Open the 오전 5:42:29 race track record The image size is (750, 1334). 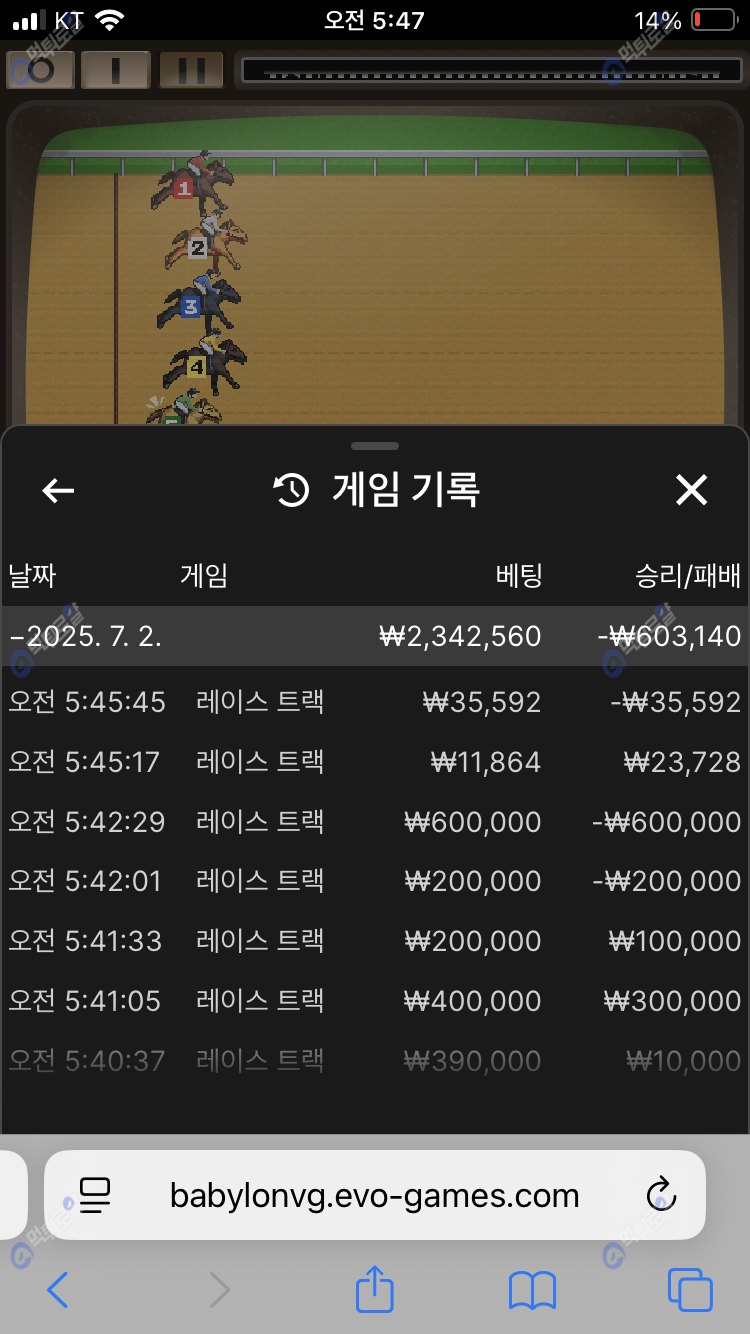click(374, 822)
